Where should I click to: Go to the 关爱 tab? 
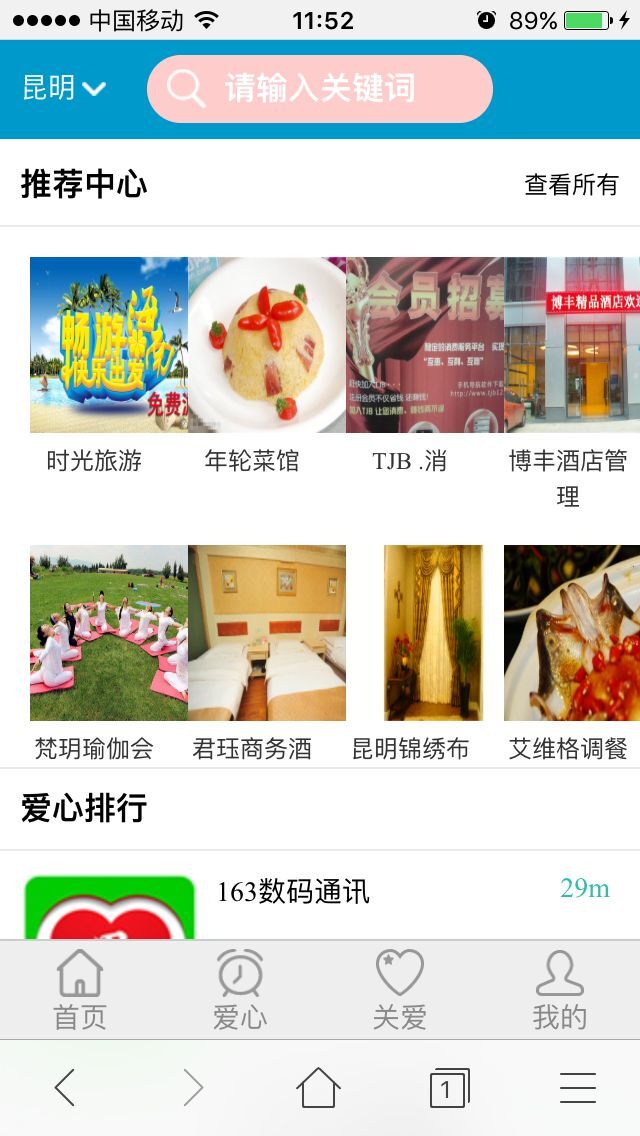click(400, 990)
